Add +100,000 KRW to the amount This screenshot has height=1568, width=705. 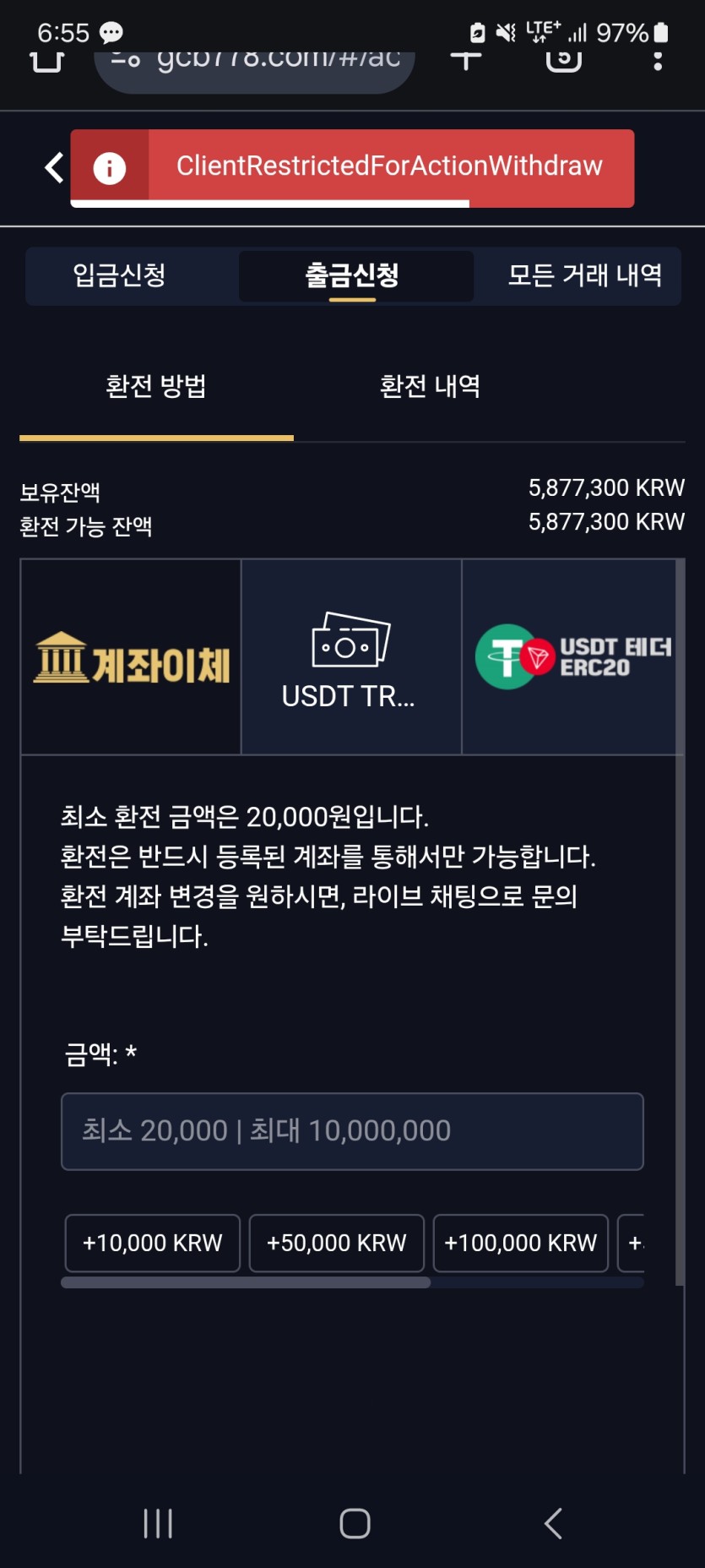(521, 1243)
